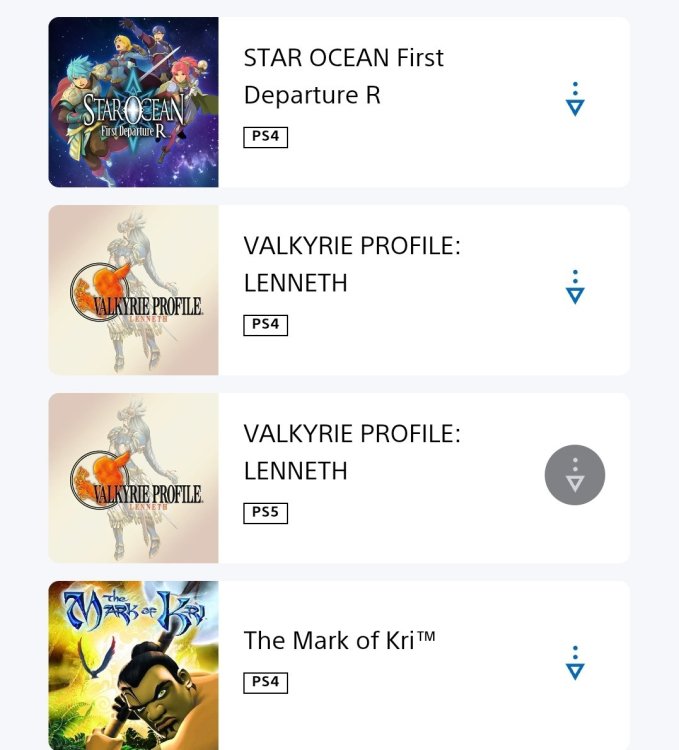Viewport: 679px width, 750px height.
Task: Open The Mark of Kri game card
Action: [x=380, y=664]
